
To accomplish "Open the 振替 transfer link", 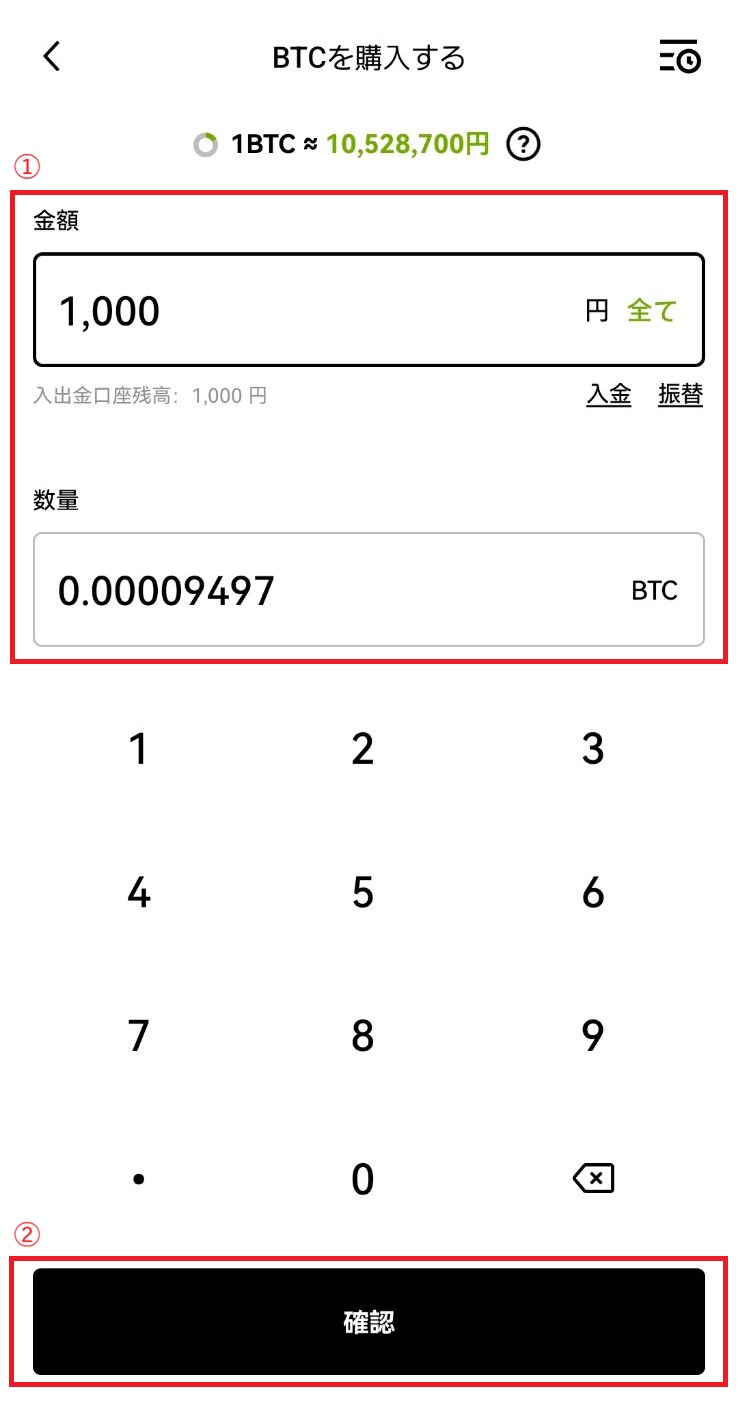I will 680,395.
